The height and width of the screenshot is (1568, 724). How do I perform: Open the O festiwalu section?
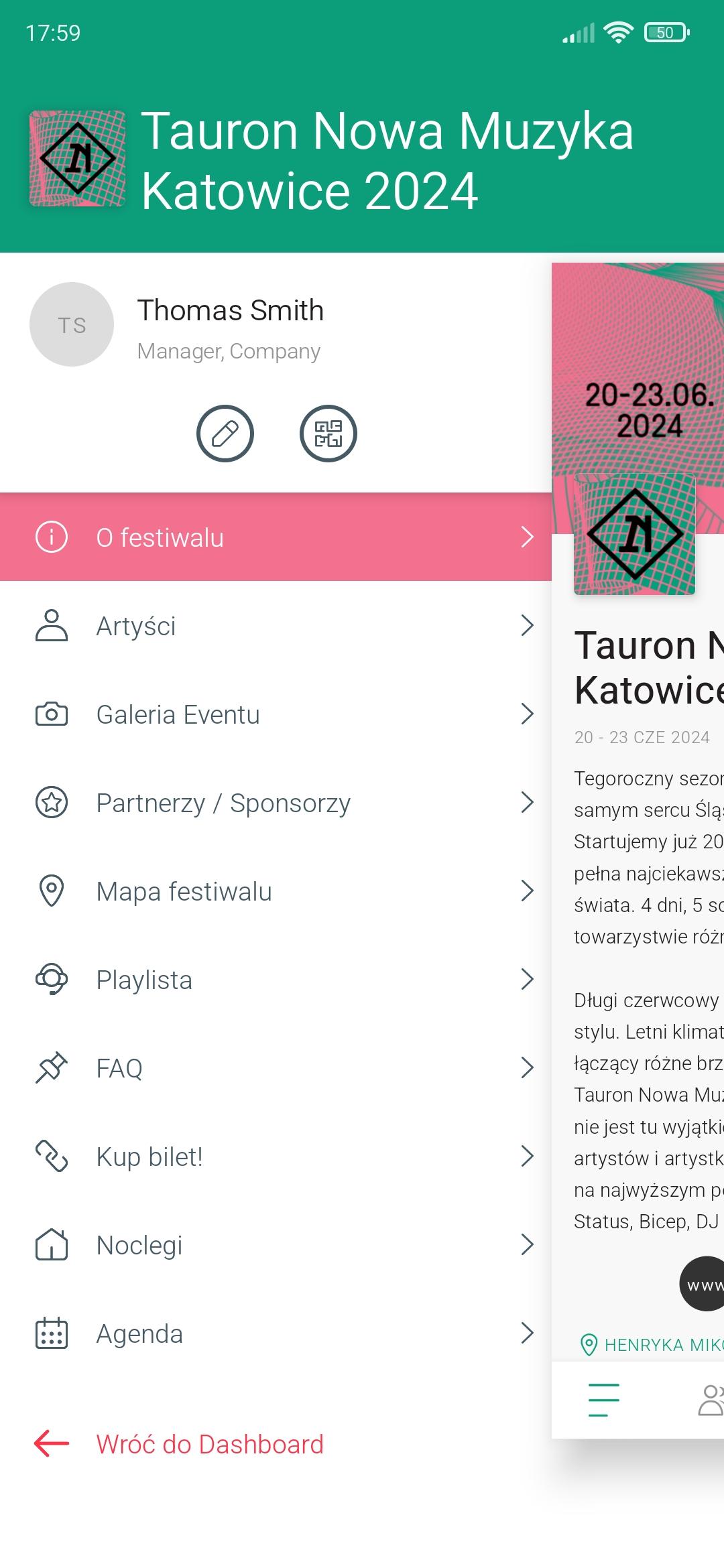click(x=276, y=537)
